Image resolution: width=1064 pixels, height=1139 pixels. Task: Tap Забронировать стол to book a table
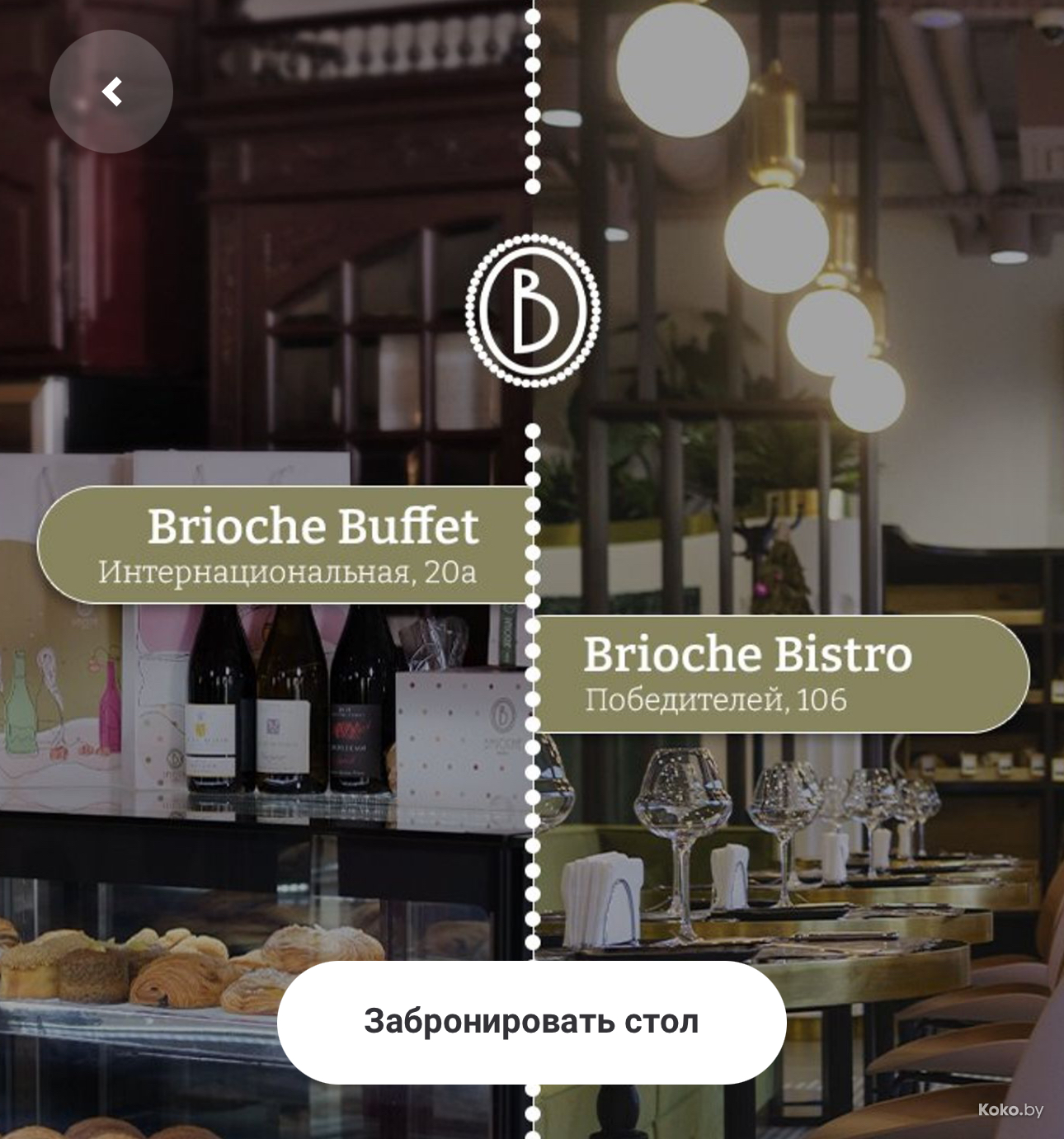[x=531, y=1021]
